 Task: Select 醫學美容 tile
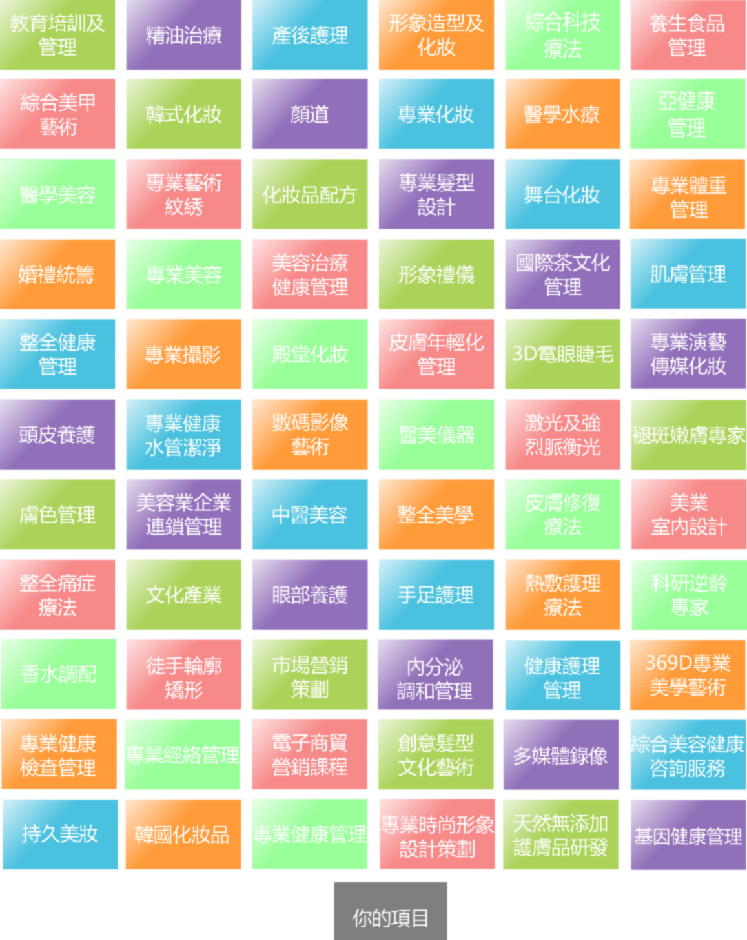coord(58,194)
